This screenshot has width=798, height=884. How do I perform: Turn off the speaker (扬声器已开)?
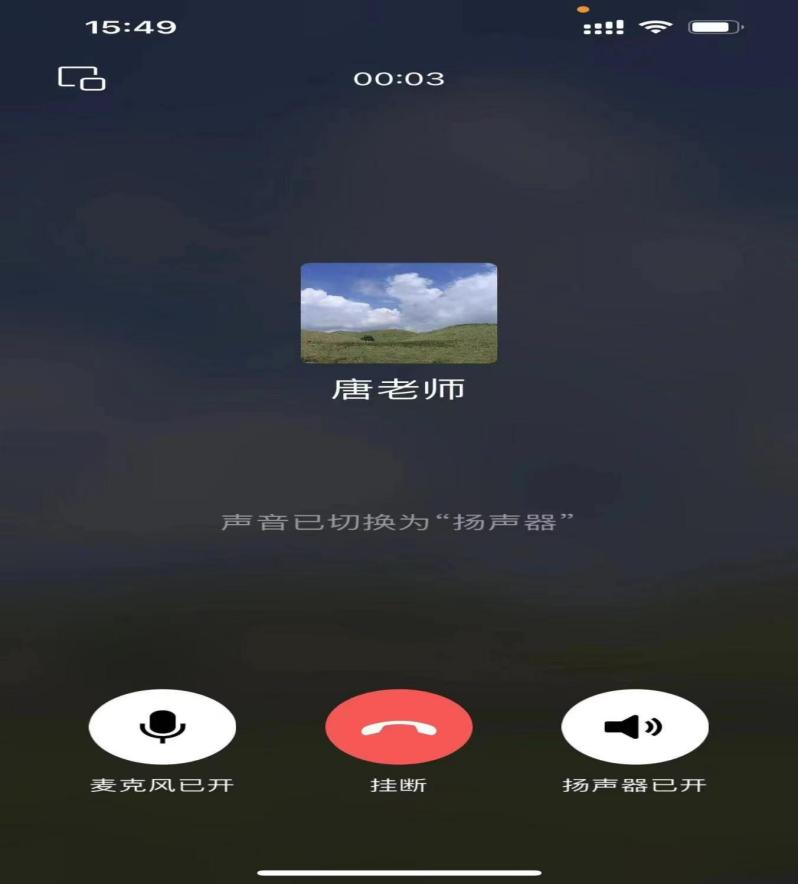[634, 727]
